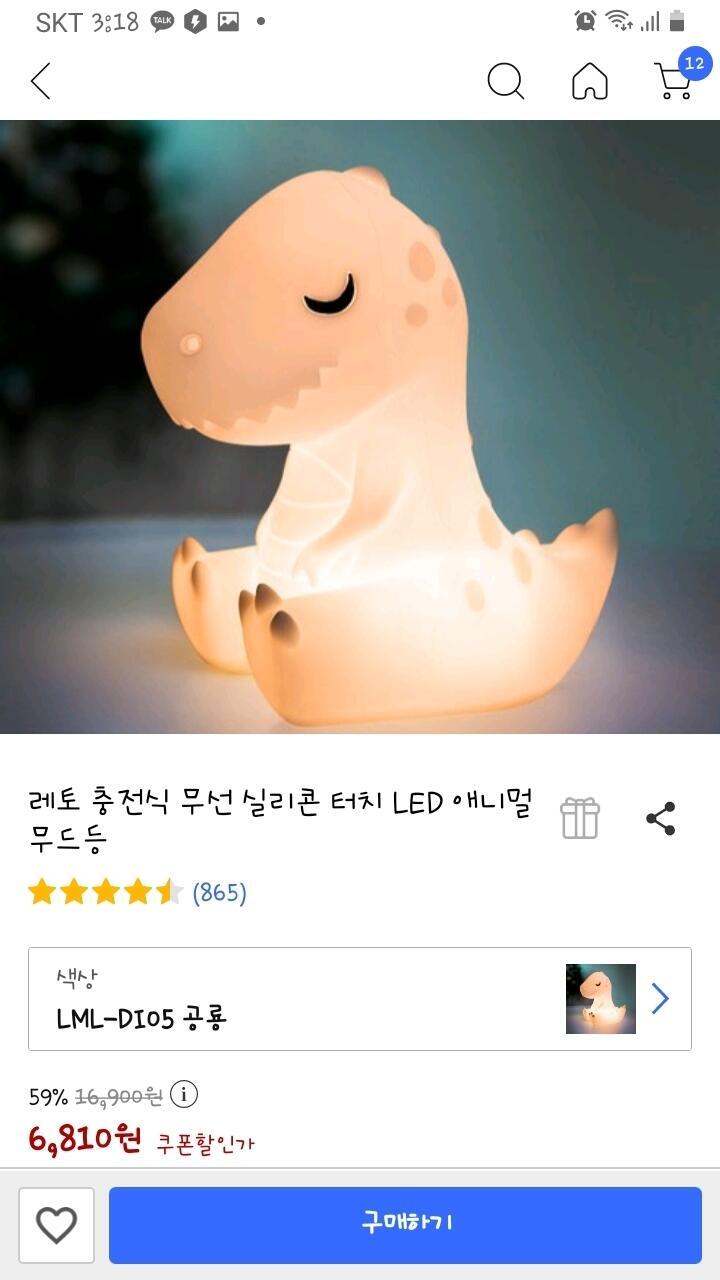Go back using the top-left arrow
The image size is (720, 1280).
point(40,81)
